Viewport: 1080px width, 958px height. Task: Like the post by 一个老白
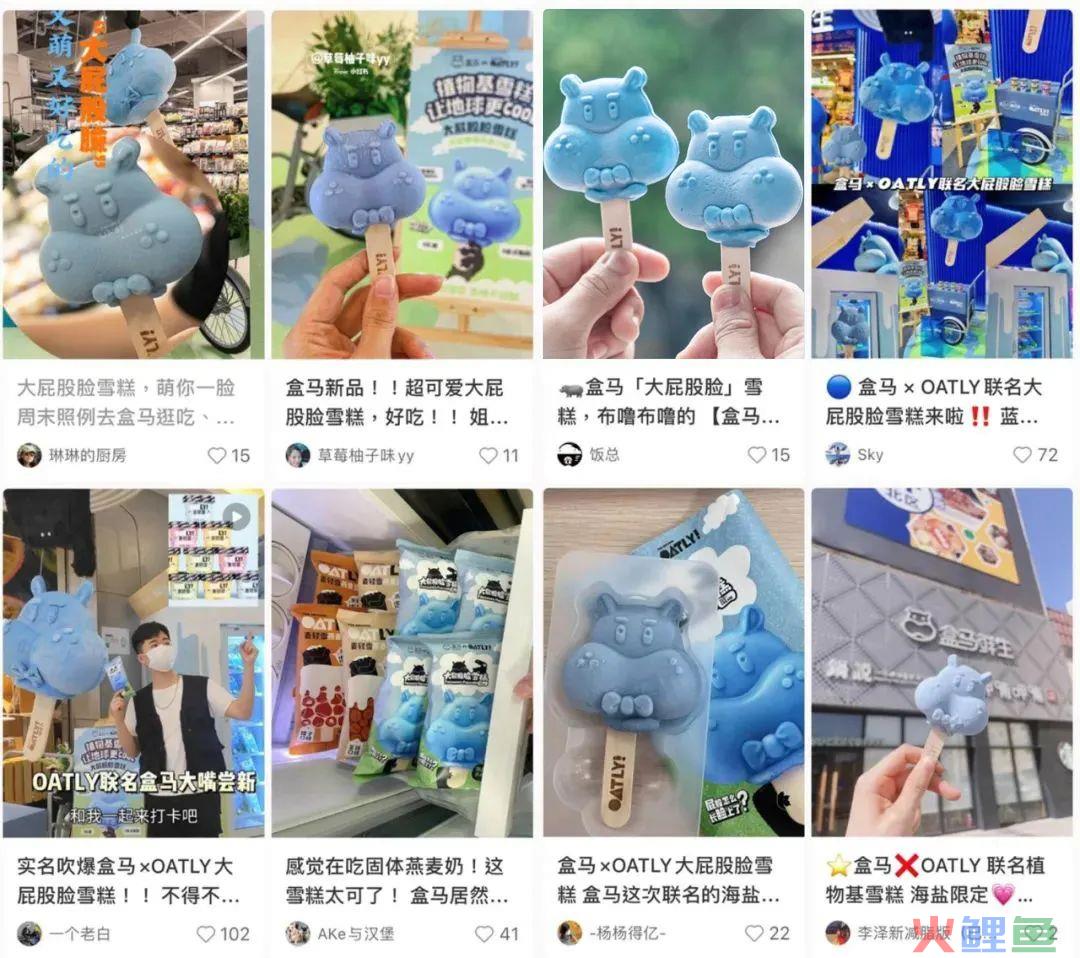[206, 934]
